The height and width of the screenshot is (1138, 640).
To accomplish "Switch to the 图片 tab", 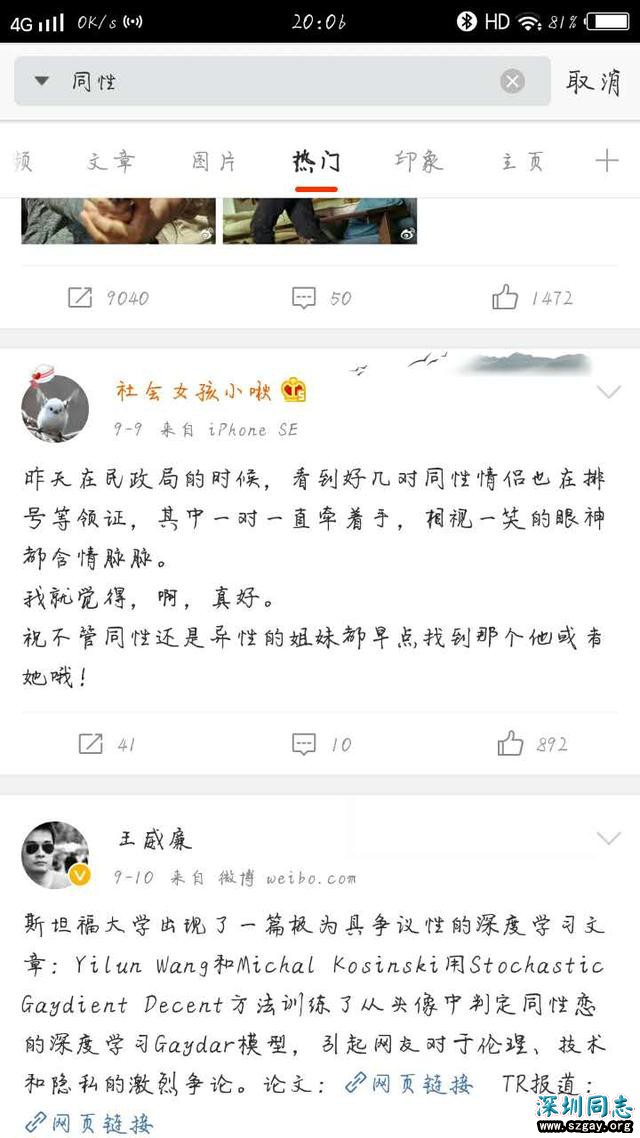I will tap(214, 161).
